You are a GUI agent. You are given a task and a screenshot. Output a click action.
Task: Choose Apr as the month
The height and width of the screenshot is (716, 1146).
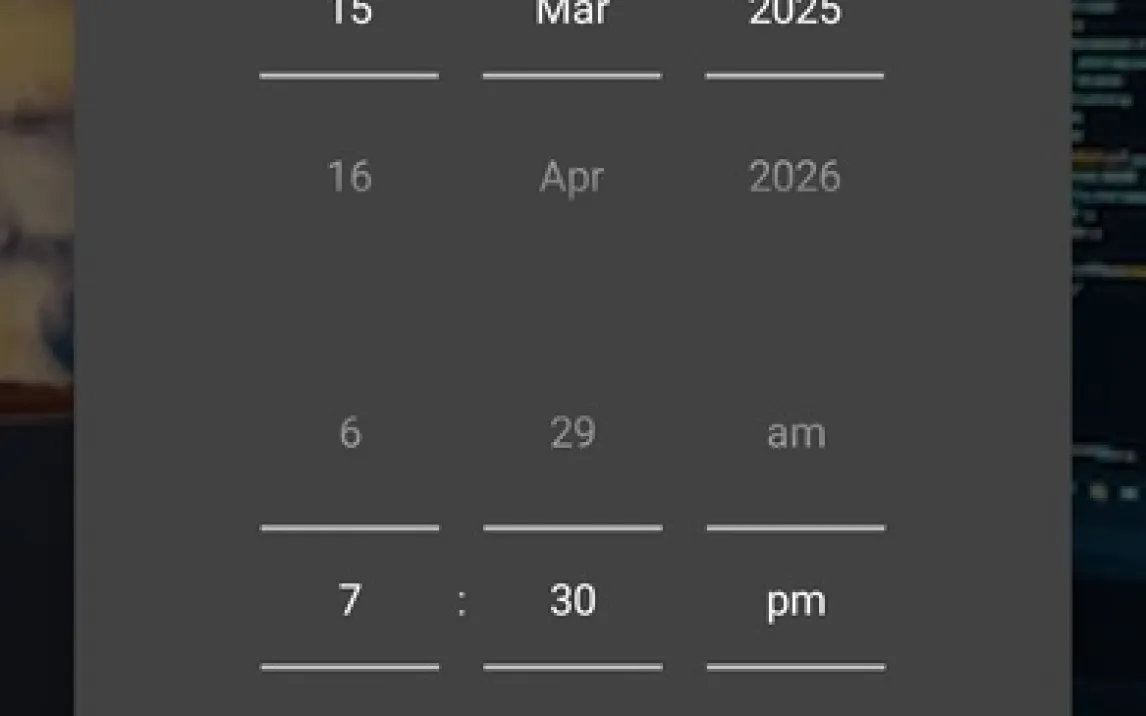click(571, 177)
